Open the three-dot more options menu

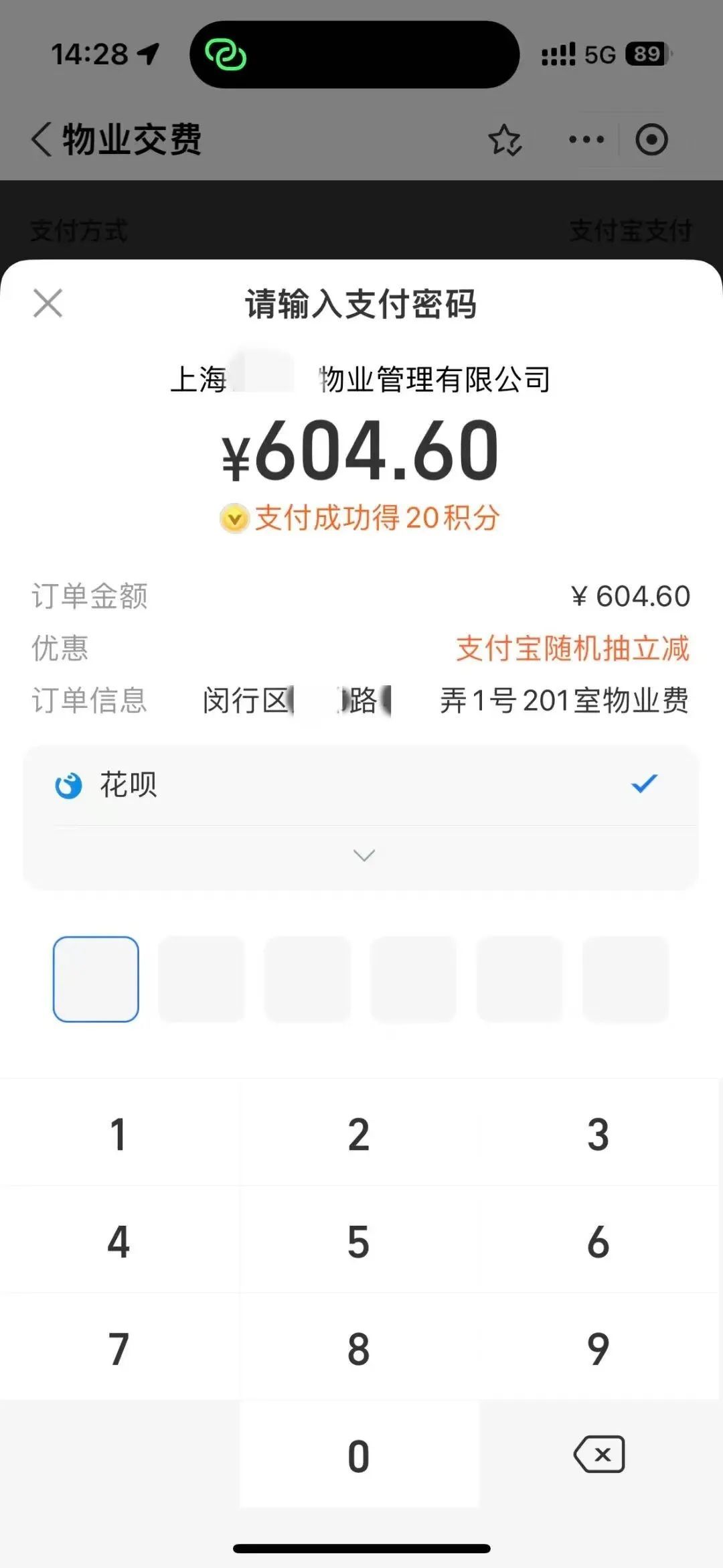(x=586, y=139)
